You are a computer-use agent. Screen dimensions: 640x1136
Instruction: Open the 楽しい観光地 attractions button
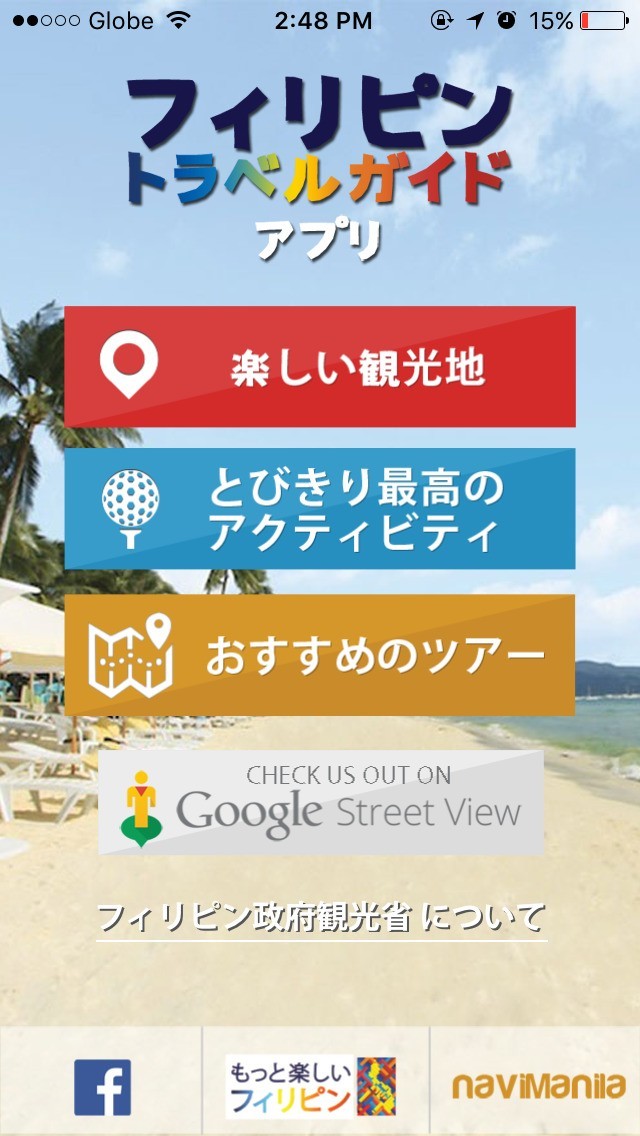pyautogui.click(x=320, y=367)
